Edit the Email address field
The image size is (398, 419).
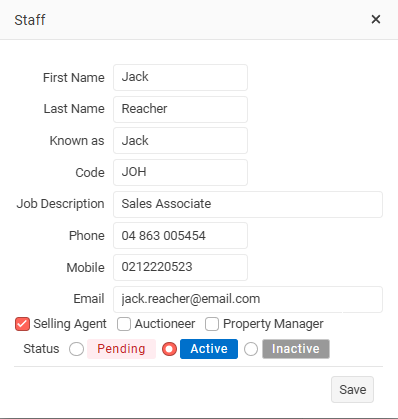(248, 299)
